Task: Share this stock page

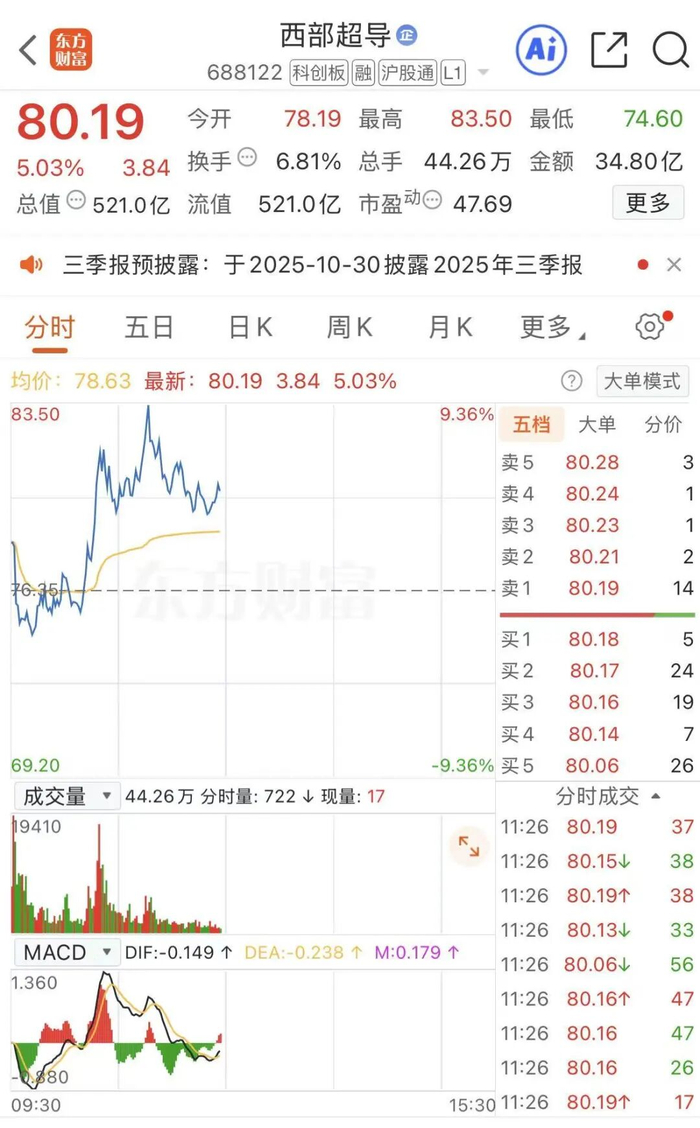Action: pyautogui.click(x=609, y=49)
